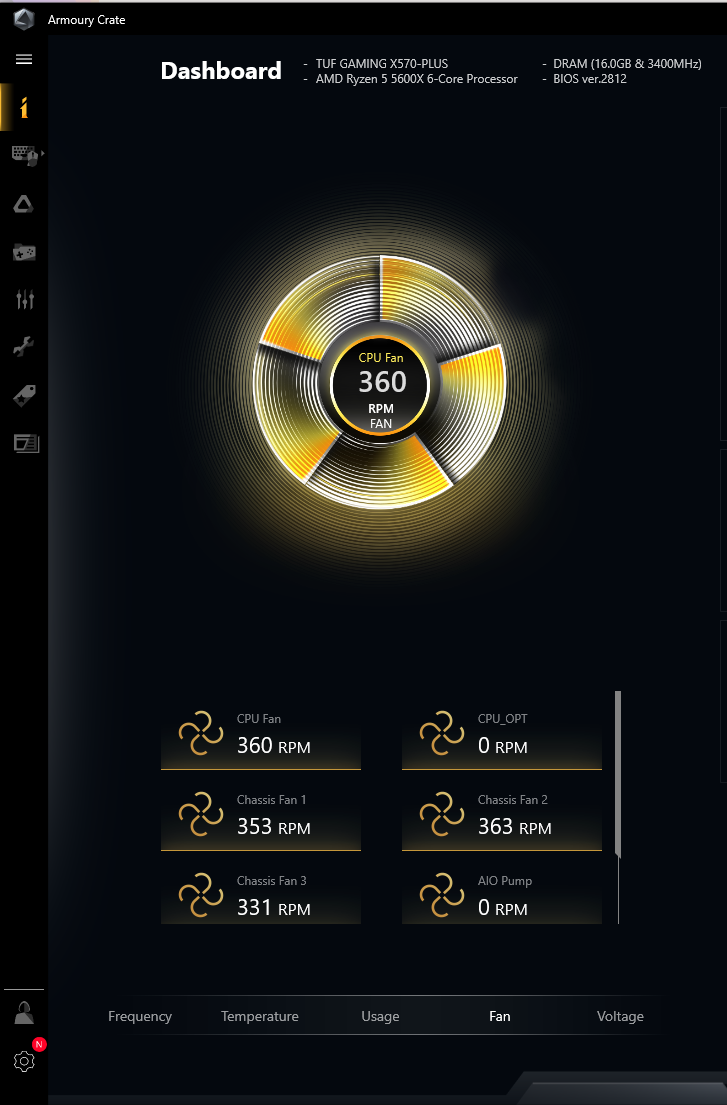Open the News icon in sidebar
This screenshot has width=727, height=1105.
24,443
